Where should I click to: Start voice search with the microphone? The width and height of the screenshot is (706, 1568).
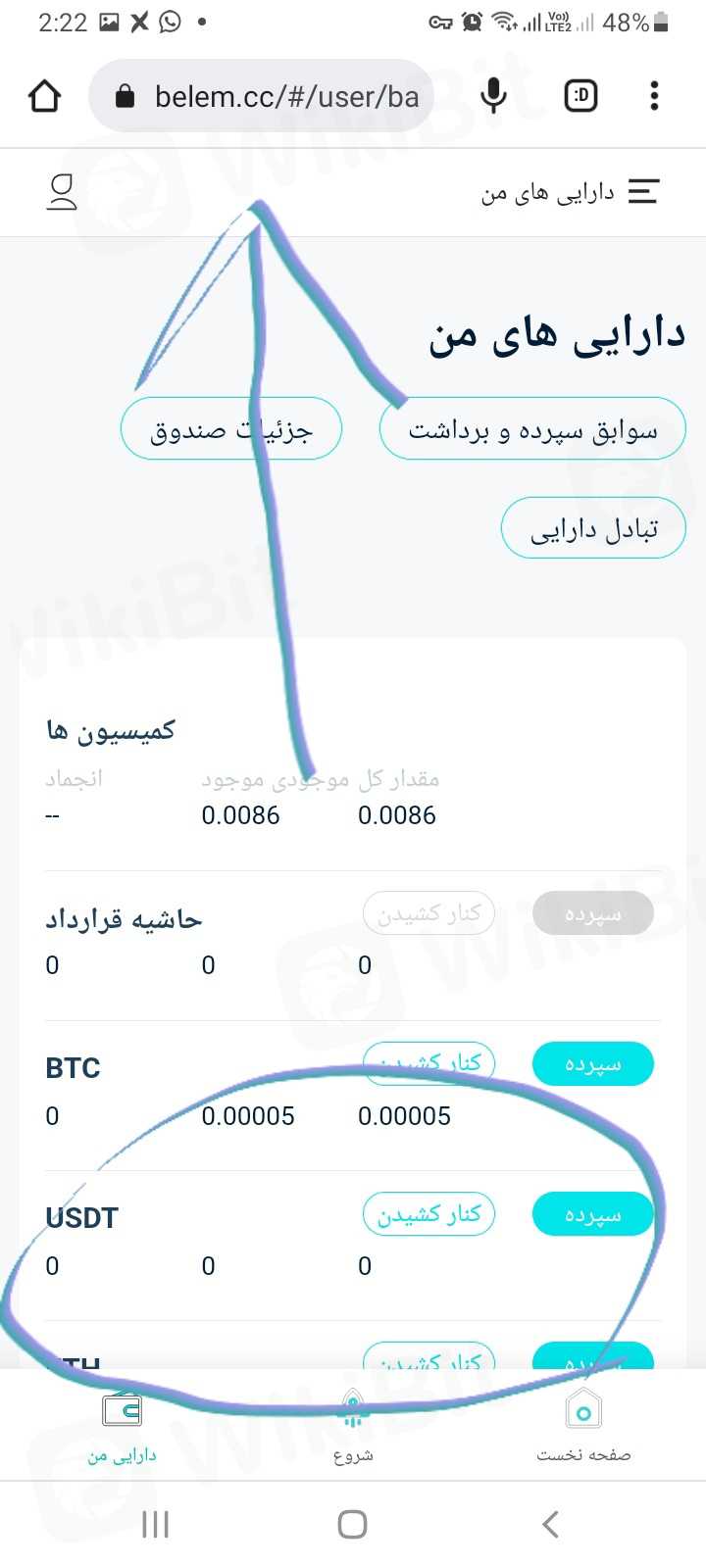494,96
